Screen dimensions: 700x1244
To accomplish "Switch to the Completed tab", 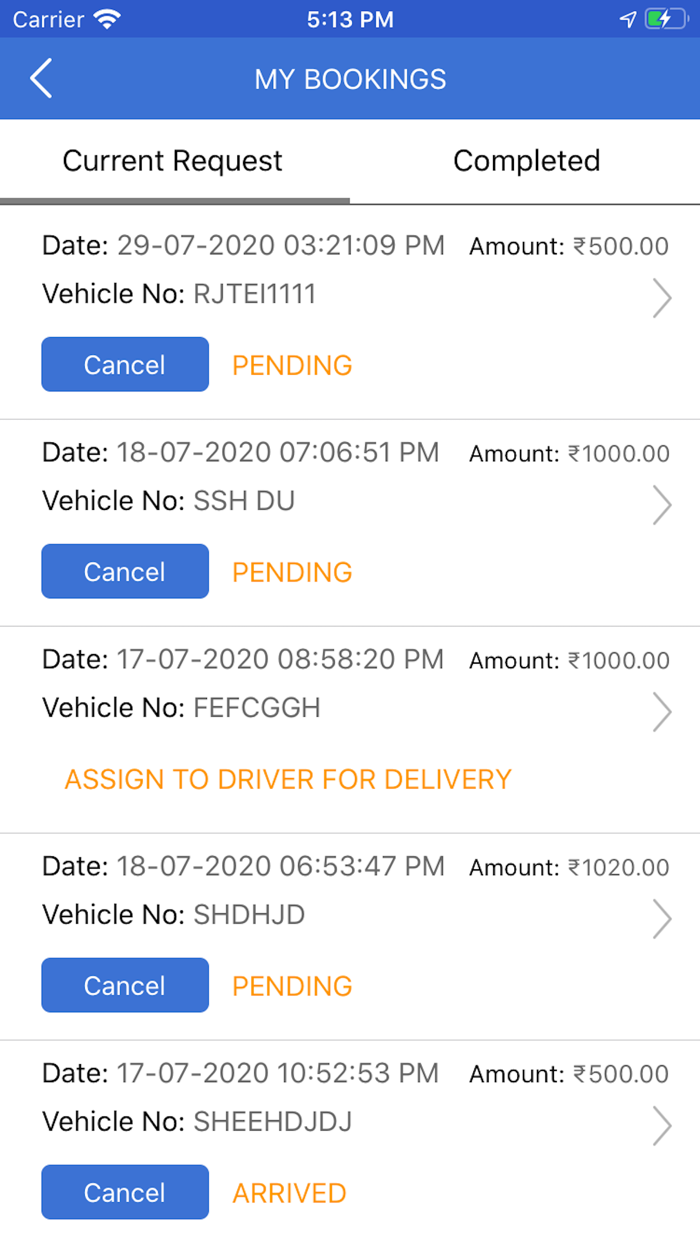I will pyautogui.click(x=526, y=161).
